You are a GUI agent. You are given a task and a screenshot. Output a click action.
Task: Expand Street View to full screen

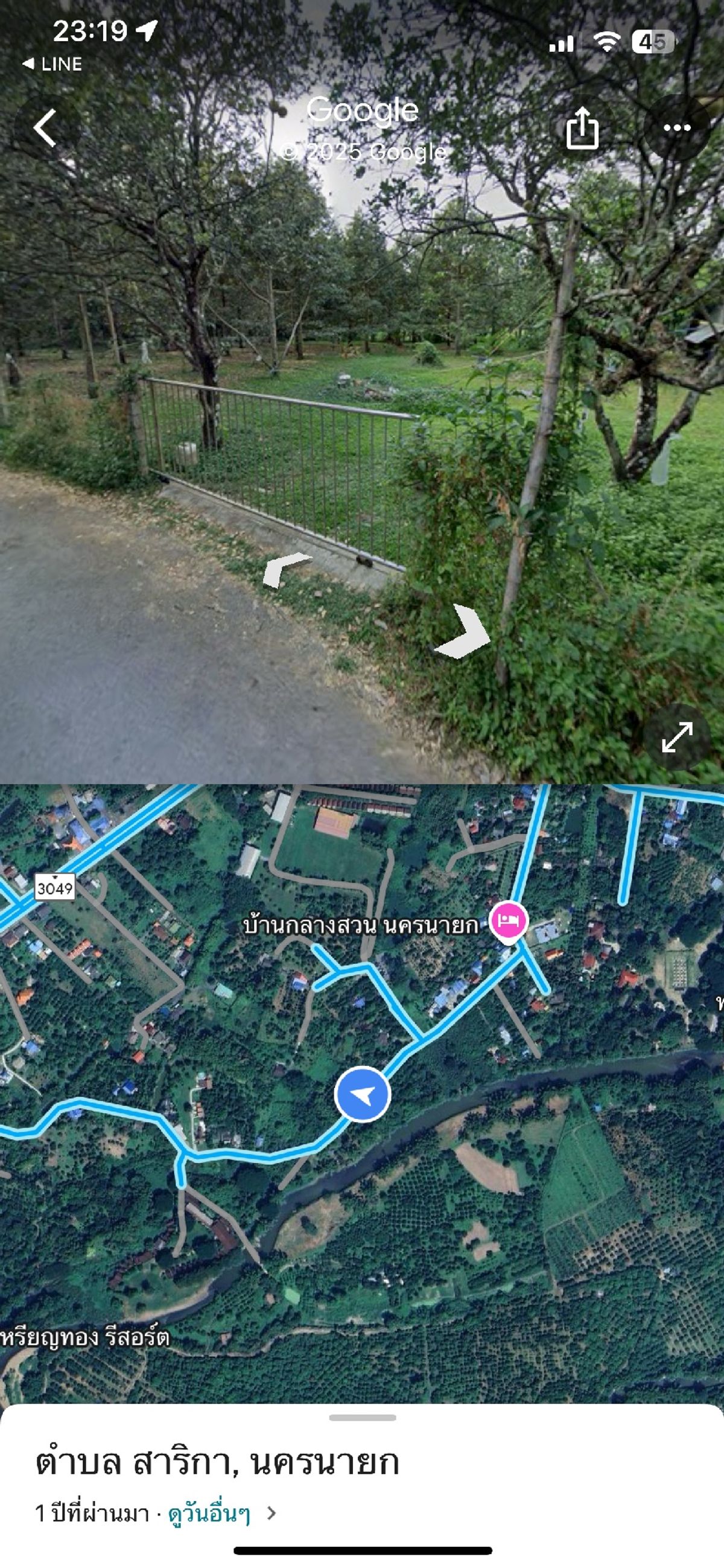[x=676, y=737]
